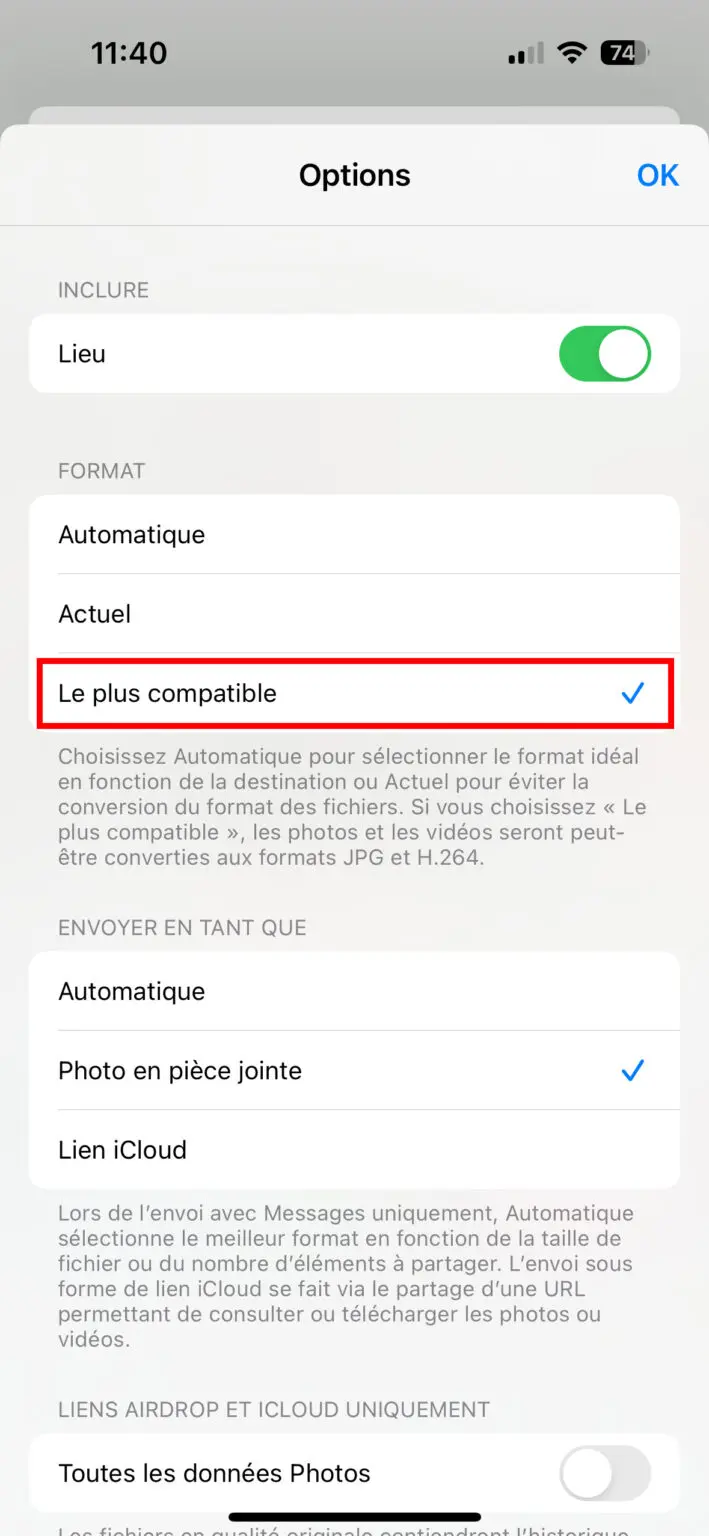709x1536 pixels.
Task: Select the Lien iCloud sending option
Action: coord(354,1150)
